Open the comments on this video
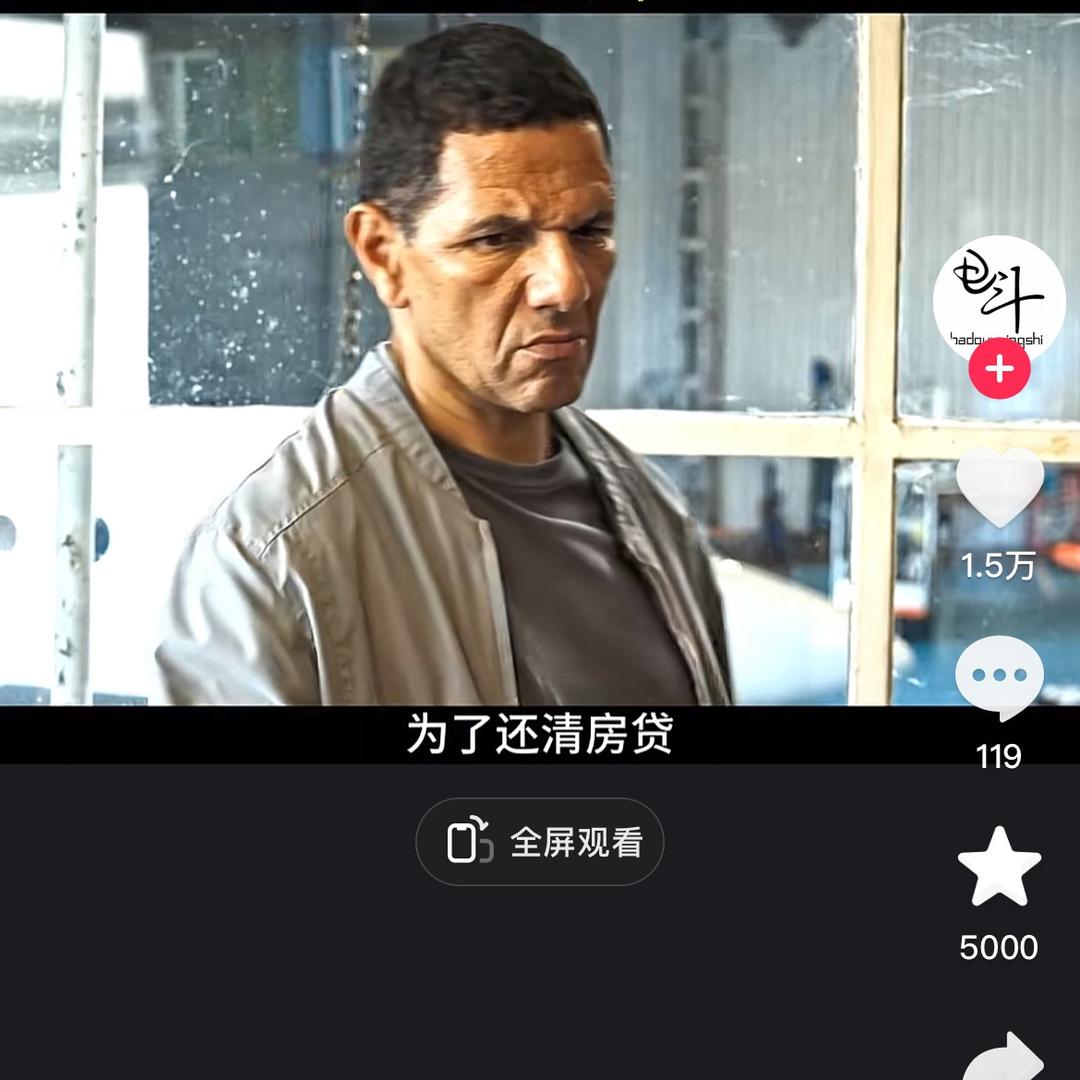 pyautogui.click(x=999, y=677)
